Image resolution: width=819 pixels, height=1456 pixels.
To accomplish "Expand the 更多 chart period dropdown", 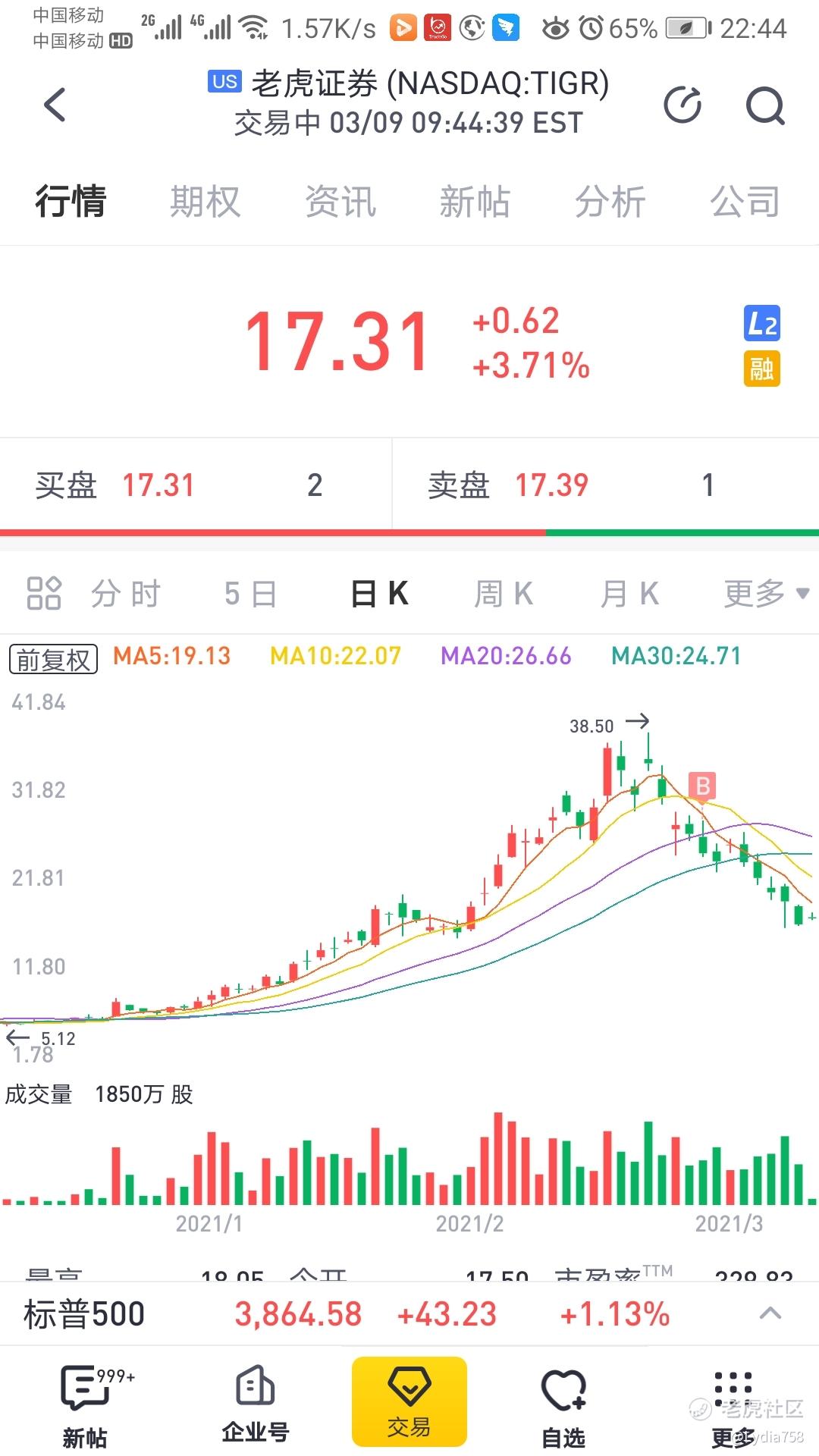I will (766, 594).
